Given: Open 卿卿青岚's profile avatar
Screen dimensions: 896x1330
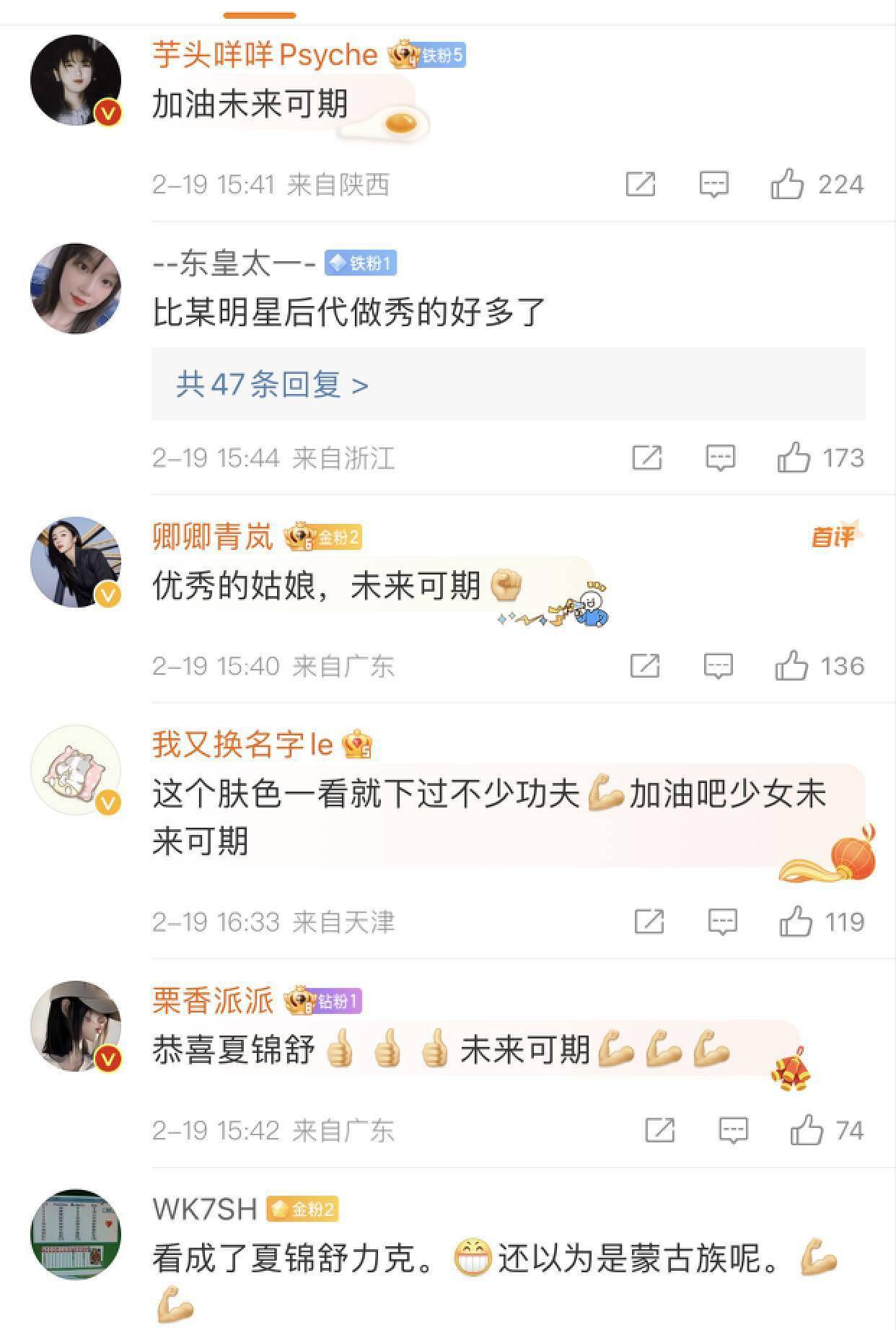Looking at the screenshot, I should coord(76,561).
